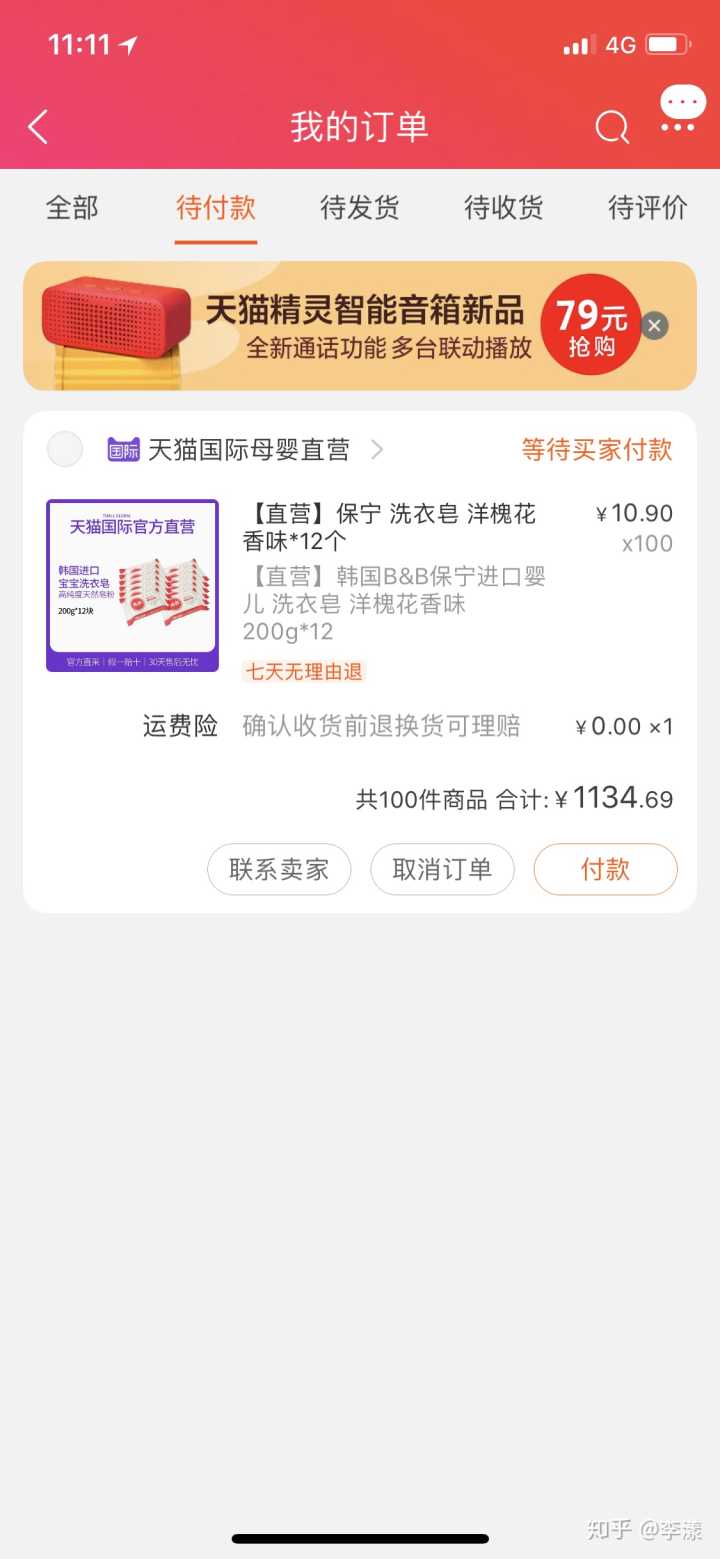Cancel the order with 取消订单
The width and height of the screenshot is (720, 1559).
[442, 869]
